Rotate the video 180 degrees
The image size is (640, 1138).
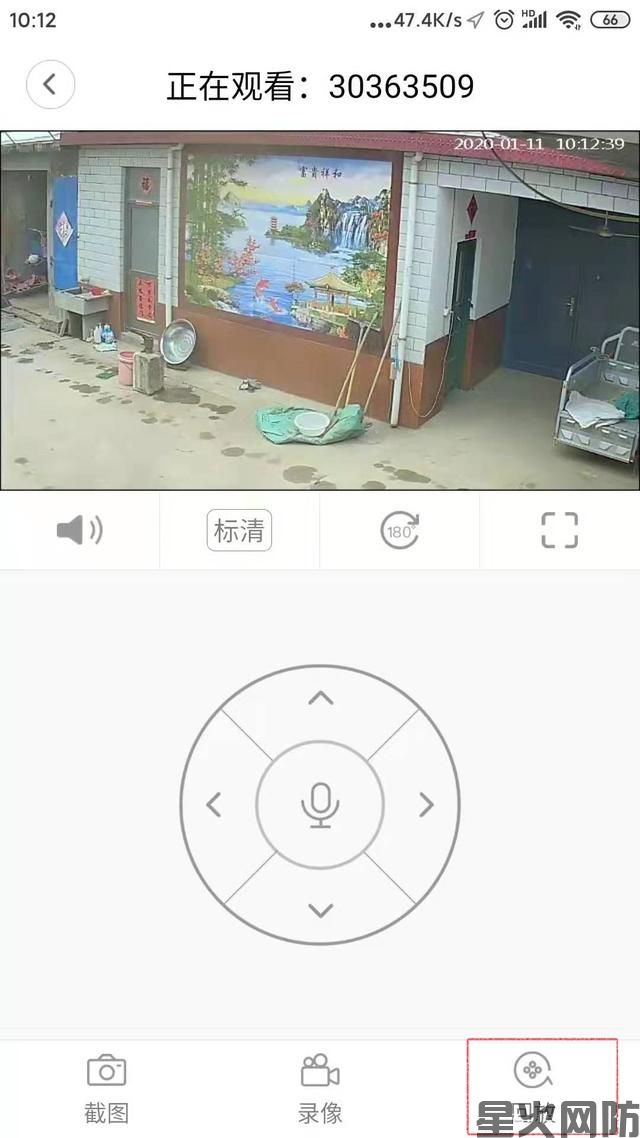[399, 530]
